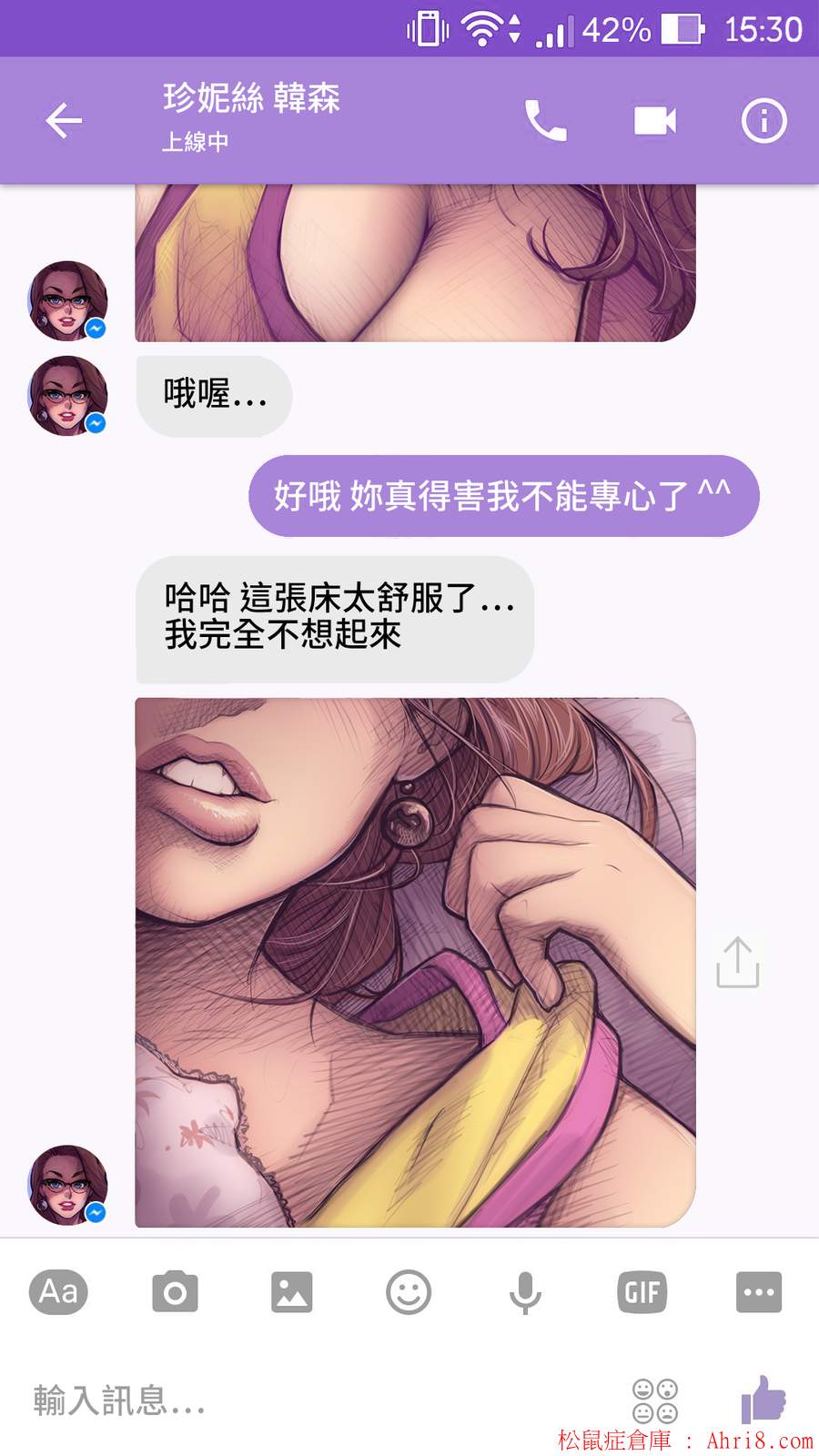Open the photo gallery picker
Screen dimensions: 819x1456
tap(291, 1292)
